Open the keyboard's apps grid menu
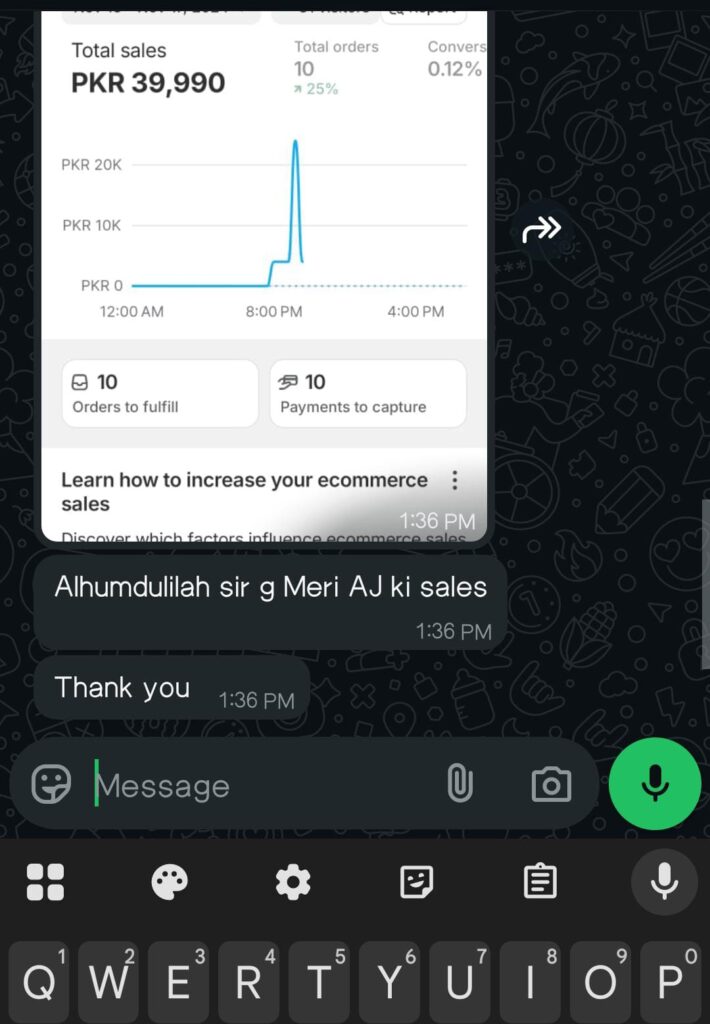This screenshot has width=710, height=1024. click(45, 882)
